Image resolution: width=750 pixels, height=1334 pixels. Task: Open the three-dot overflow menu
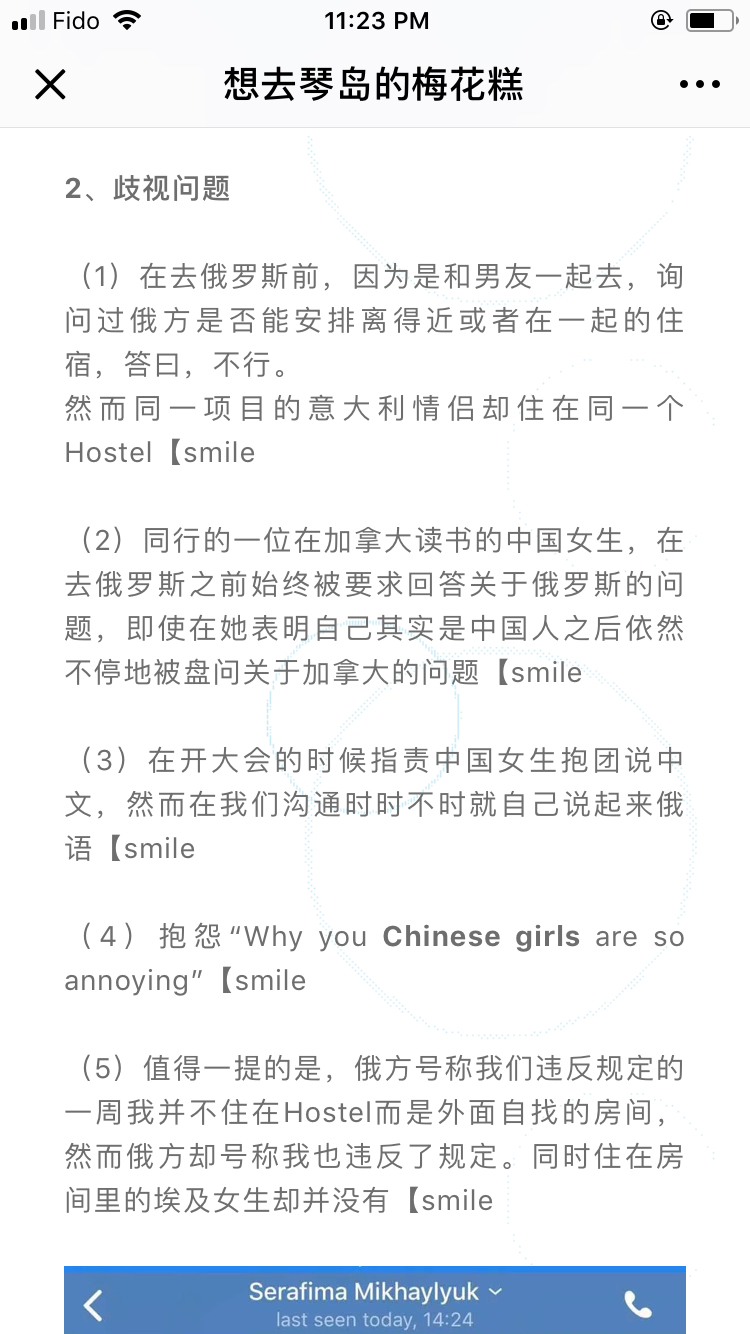(699, 85)
